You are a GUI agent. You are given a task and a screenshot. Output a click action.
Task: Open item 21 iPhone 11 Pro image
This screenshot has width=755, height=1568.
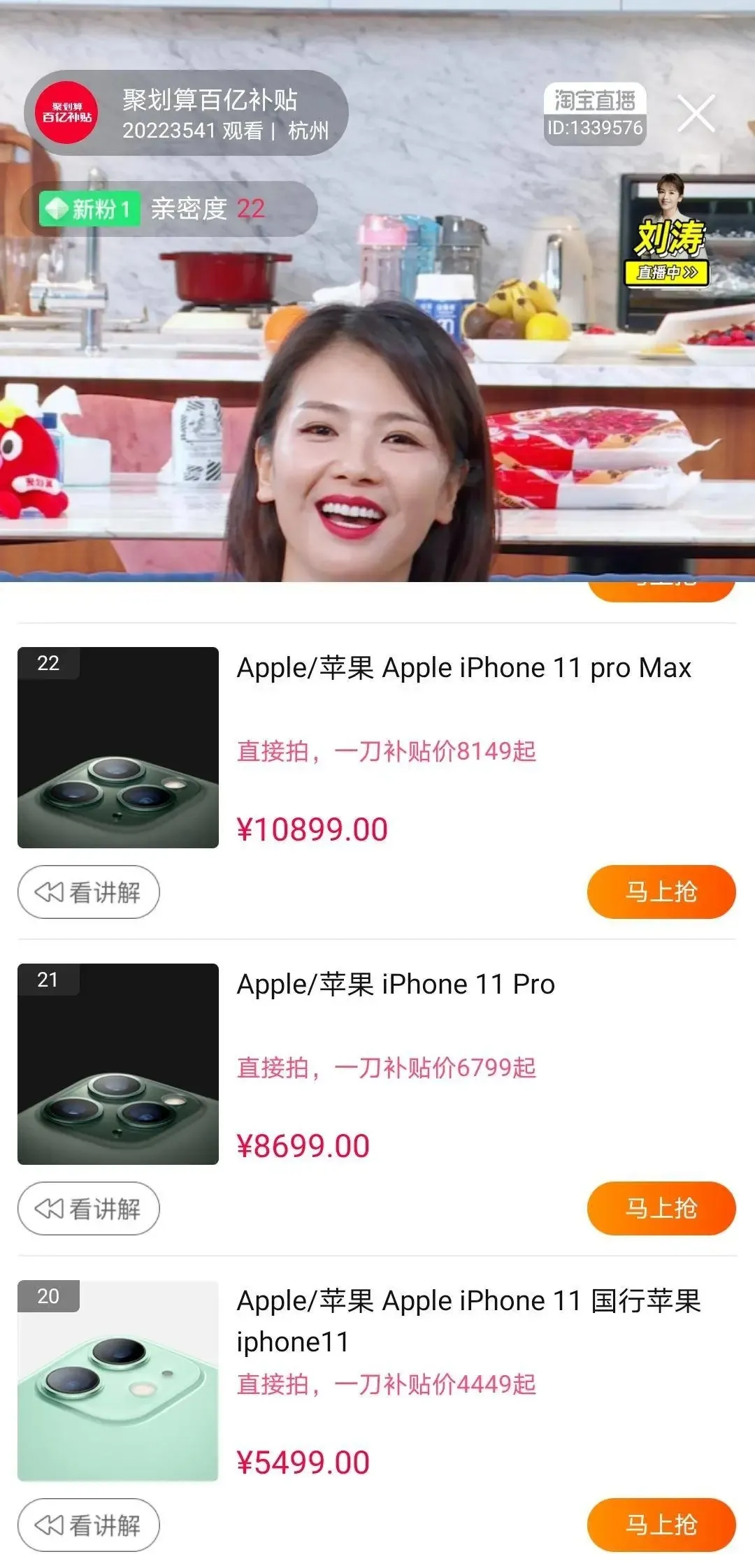[118, 1064]
